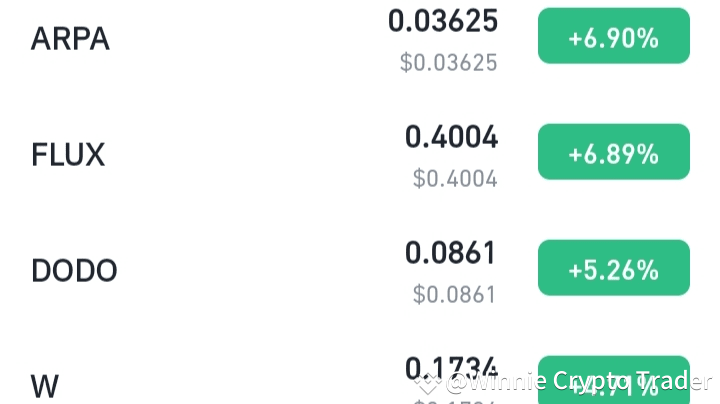Open the W market row
Screen dimensions: 720x404
pos(360,376)
